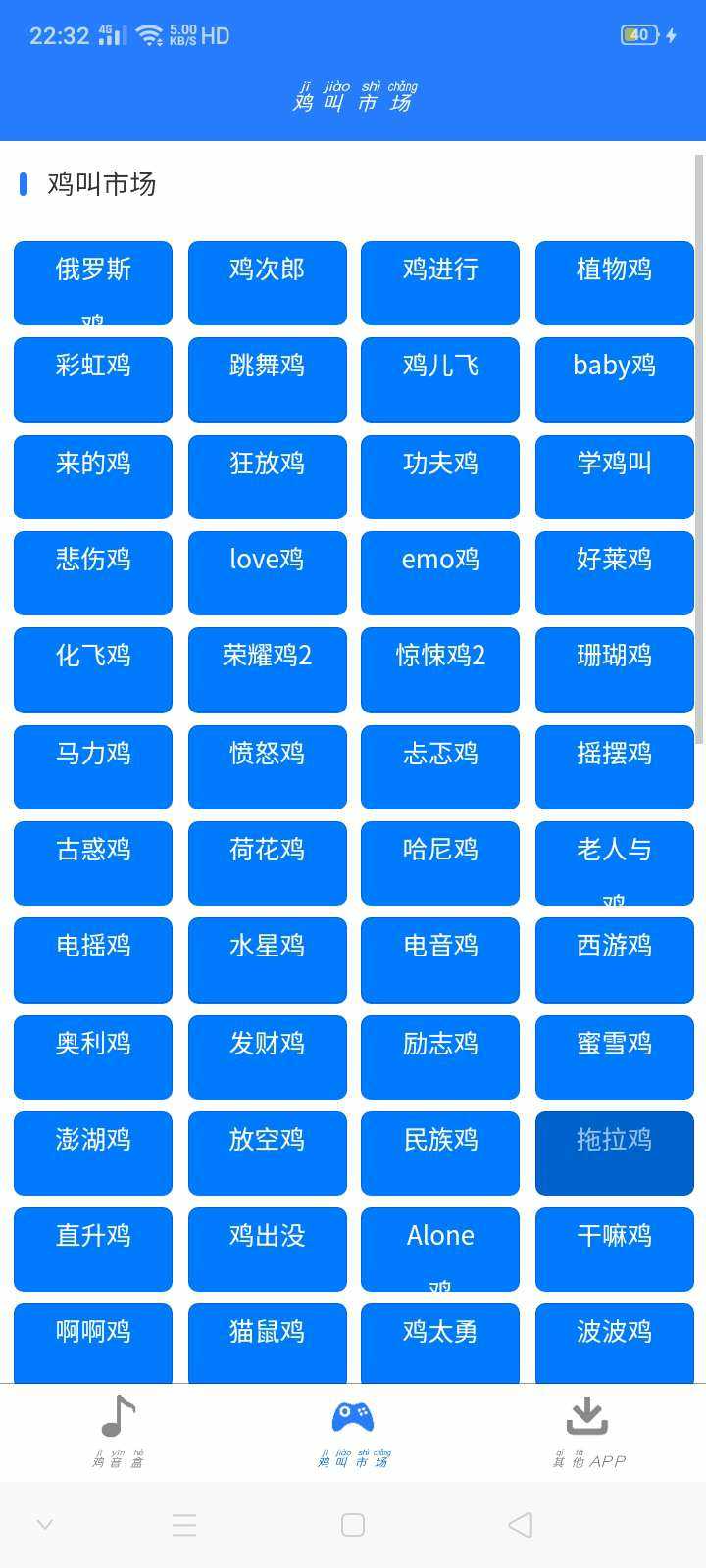Tap the 鸡次郎 button
The height and width of the screenshot is (1568, 706).
coord(267,282)
